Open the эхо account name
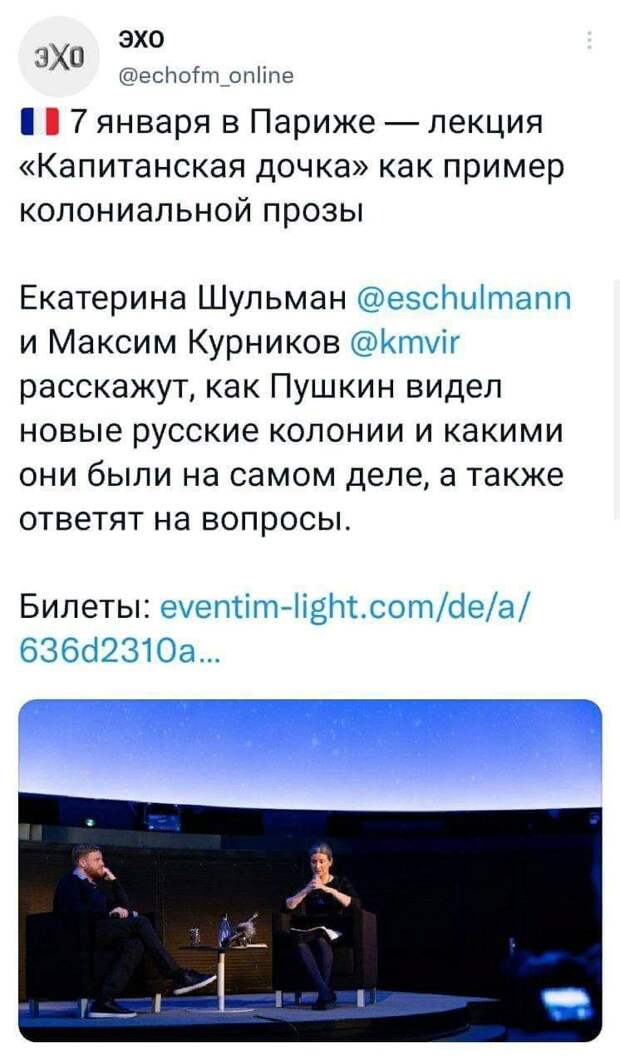 click(x=141, y=39)
